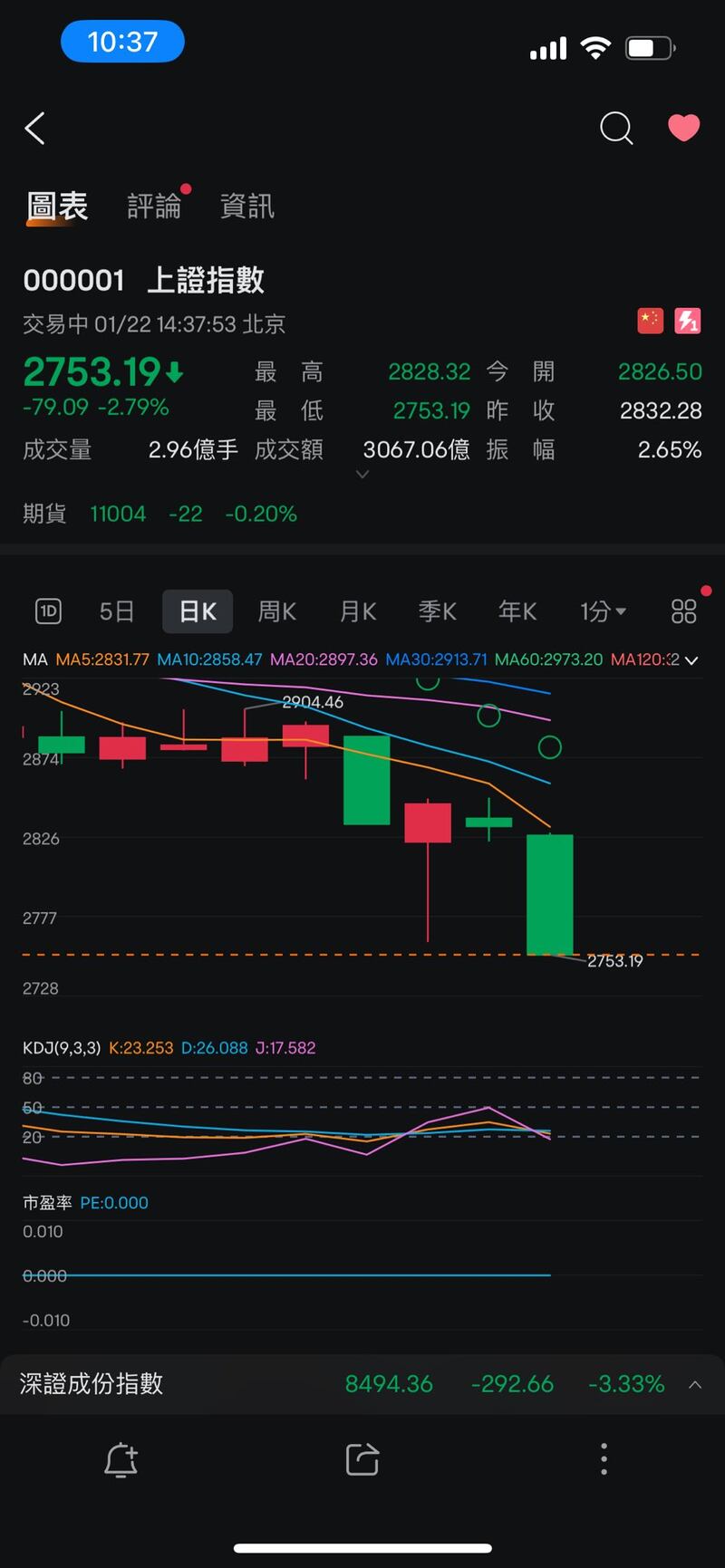725x1568 pixels.
Task: Add a price alert with bell icon
Action: click(121, 1459)
